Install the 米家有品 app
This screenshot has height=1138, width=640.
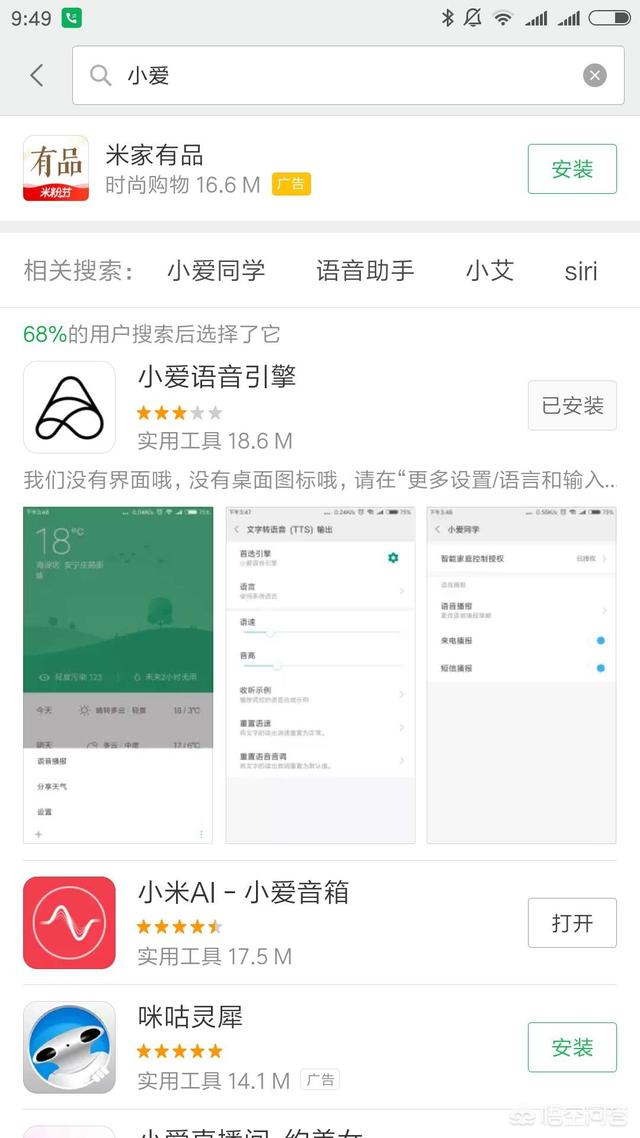point(572,169)
